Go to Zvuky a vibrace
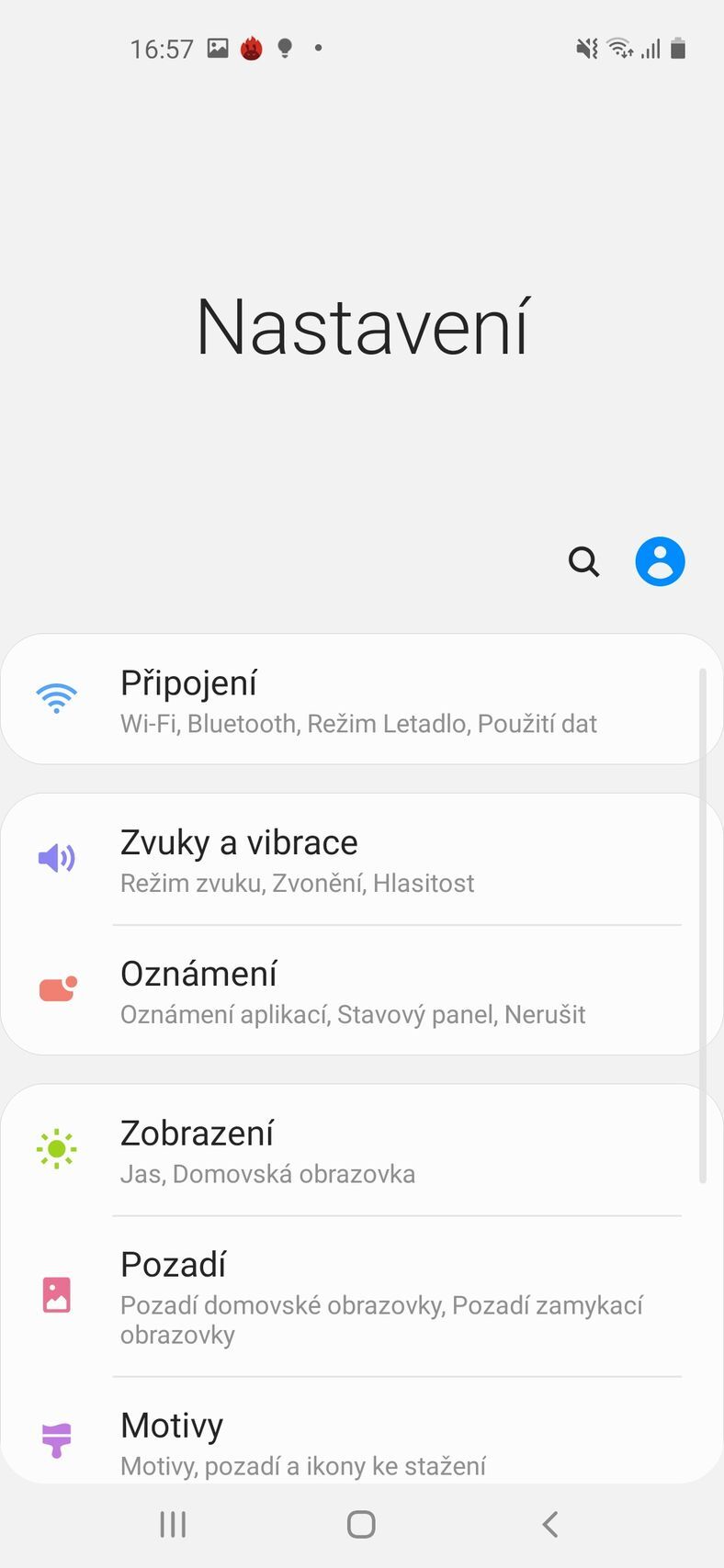Image resolution: width=724 pixels, height=1568 pixels. [x=360, y=860]
